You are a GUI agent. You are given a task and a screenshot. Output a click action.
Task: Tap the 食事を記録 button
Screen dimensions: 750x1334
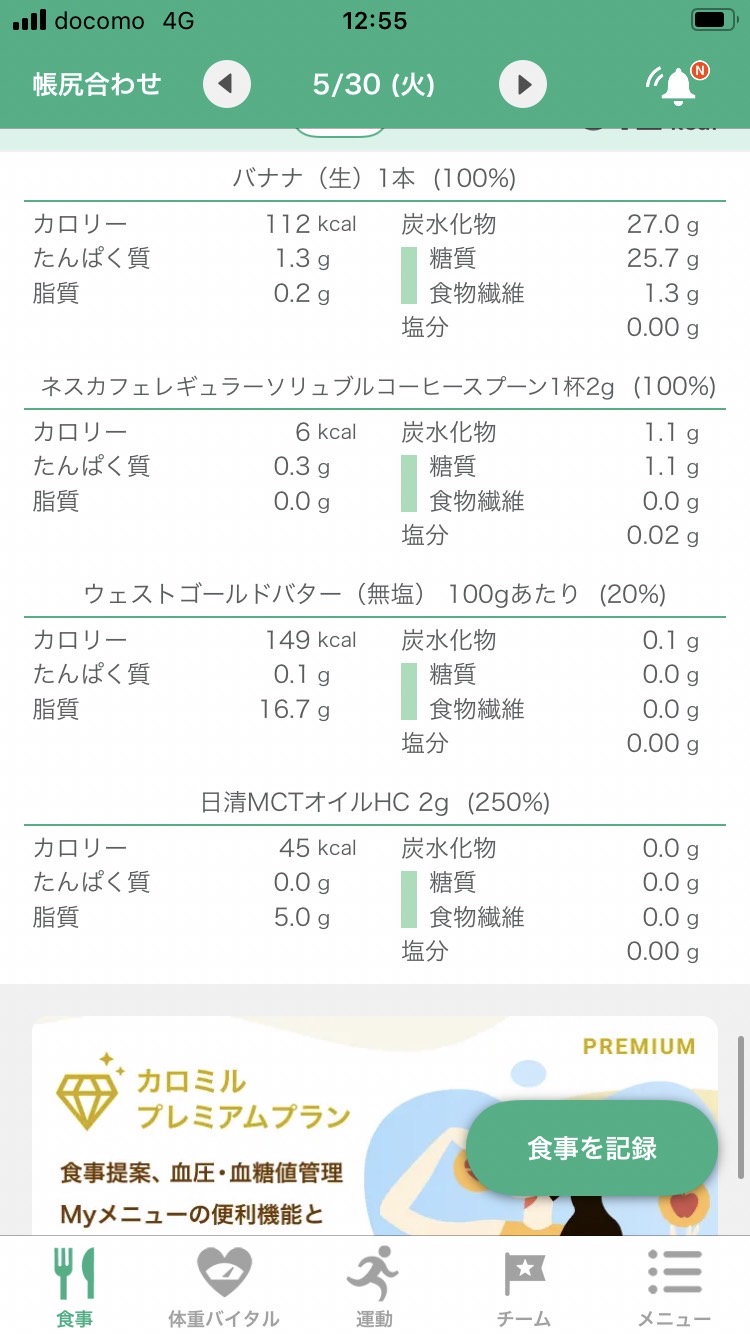[592, 1148]
